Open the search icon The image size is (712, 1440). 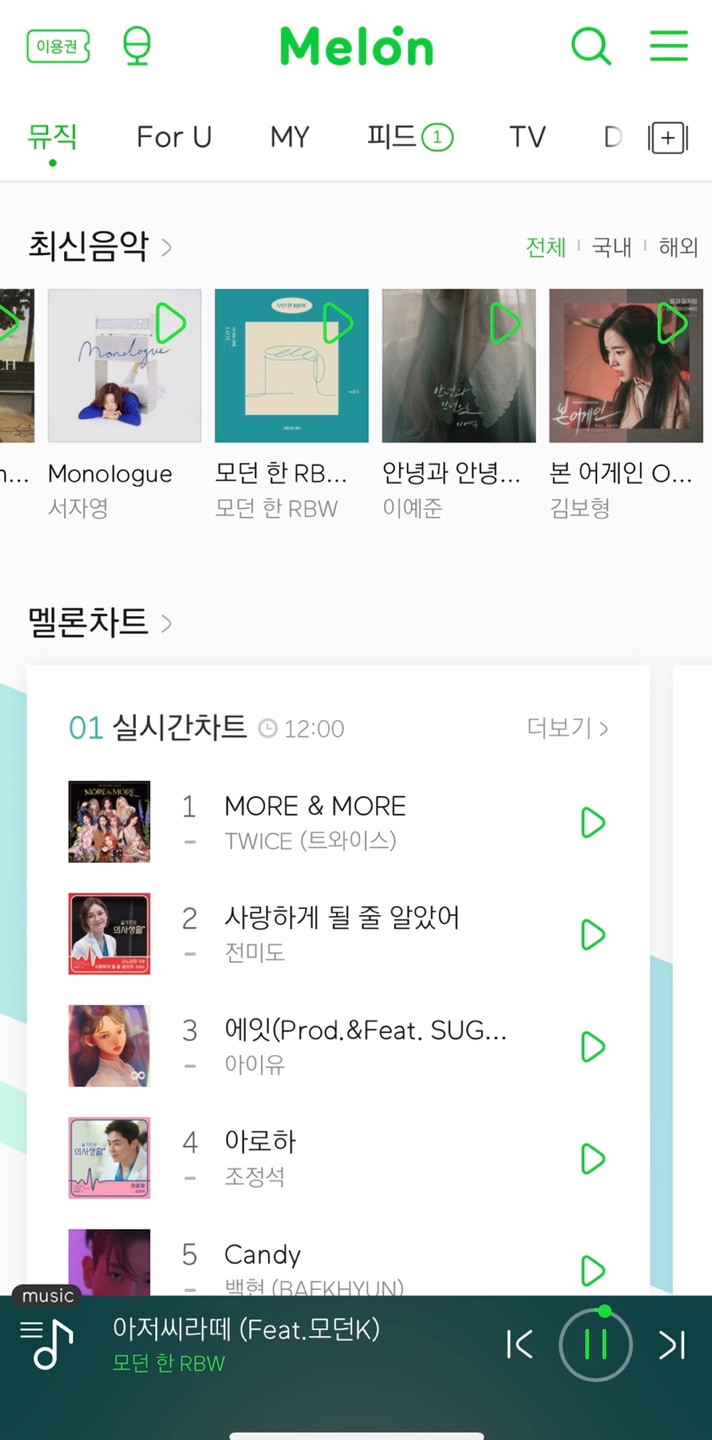(590, 46)
